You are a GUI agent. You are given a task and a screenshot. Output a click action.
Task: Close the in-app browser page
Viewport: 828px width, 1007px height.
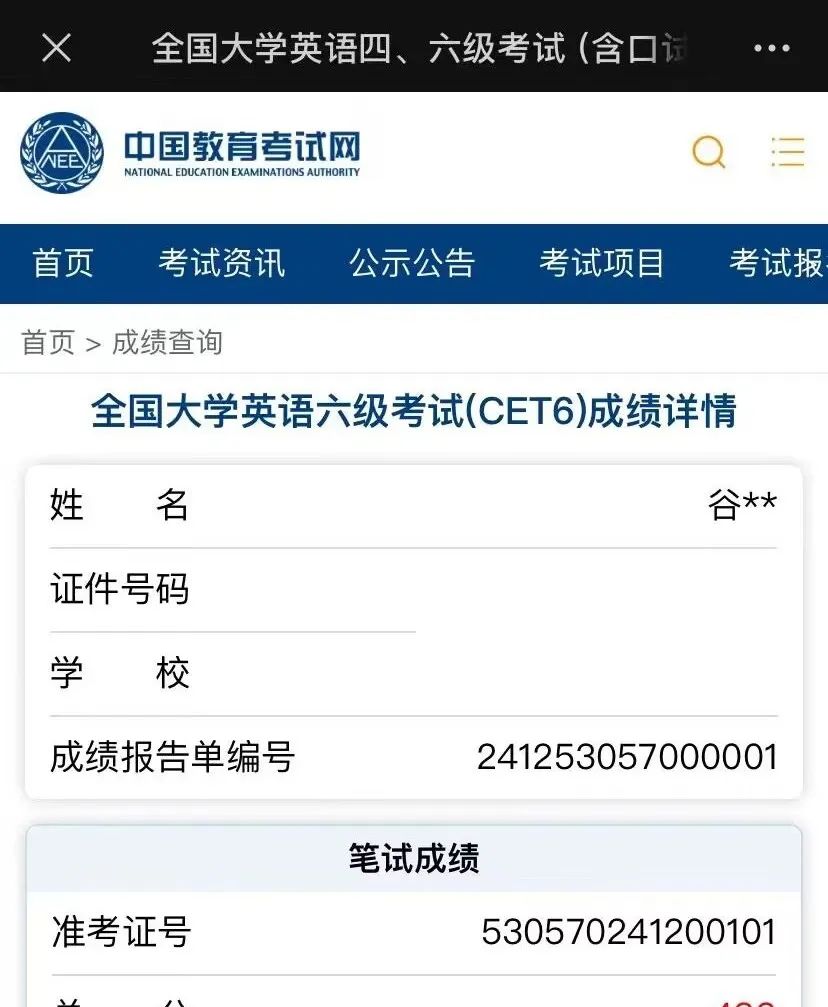coord(57,46)
